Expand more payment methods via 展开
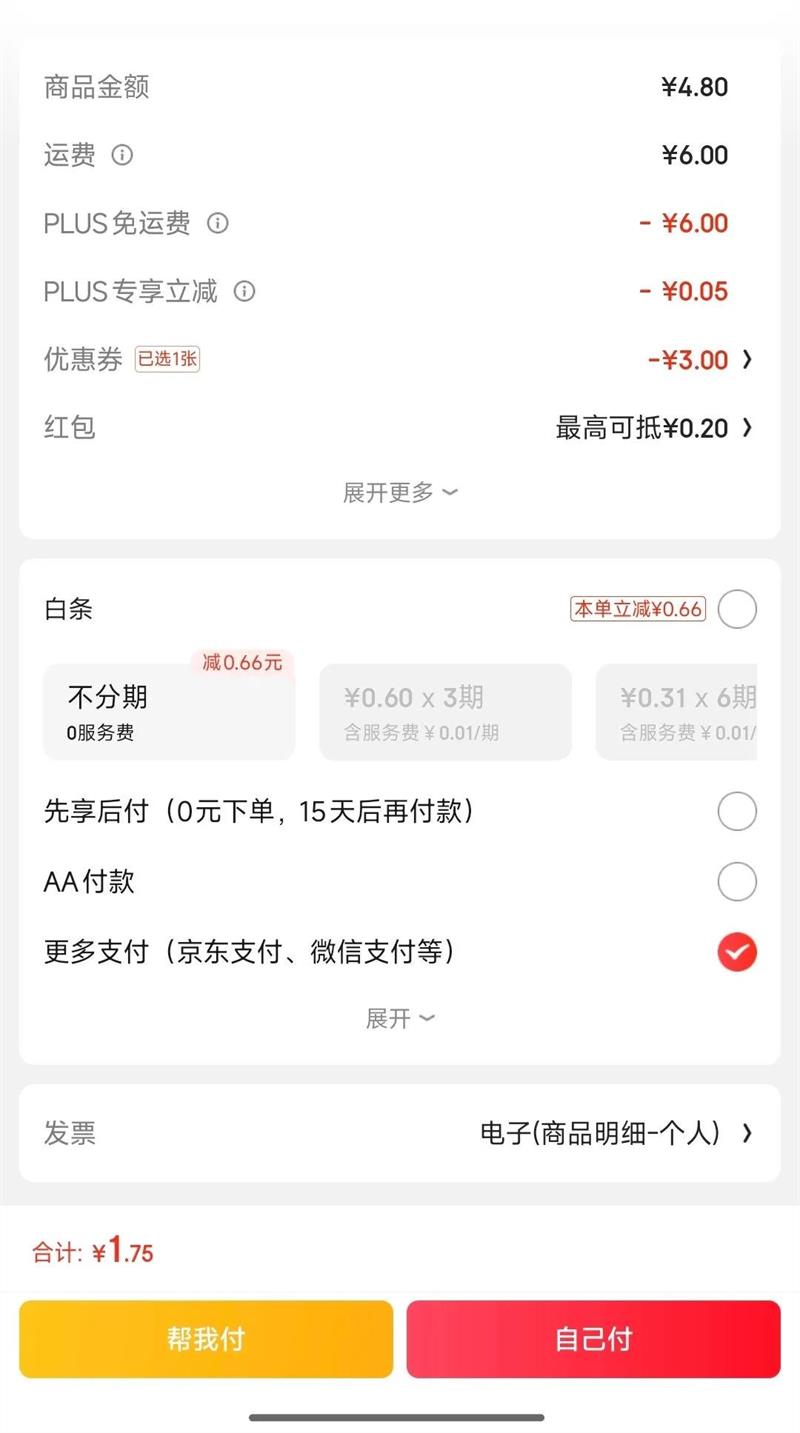800x1433 pixels. (x=400, y=1018)
